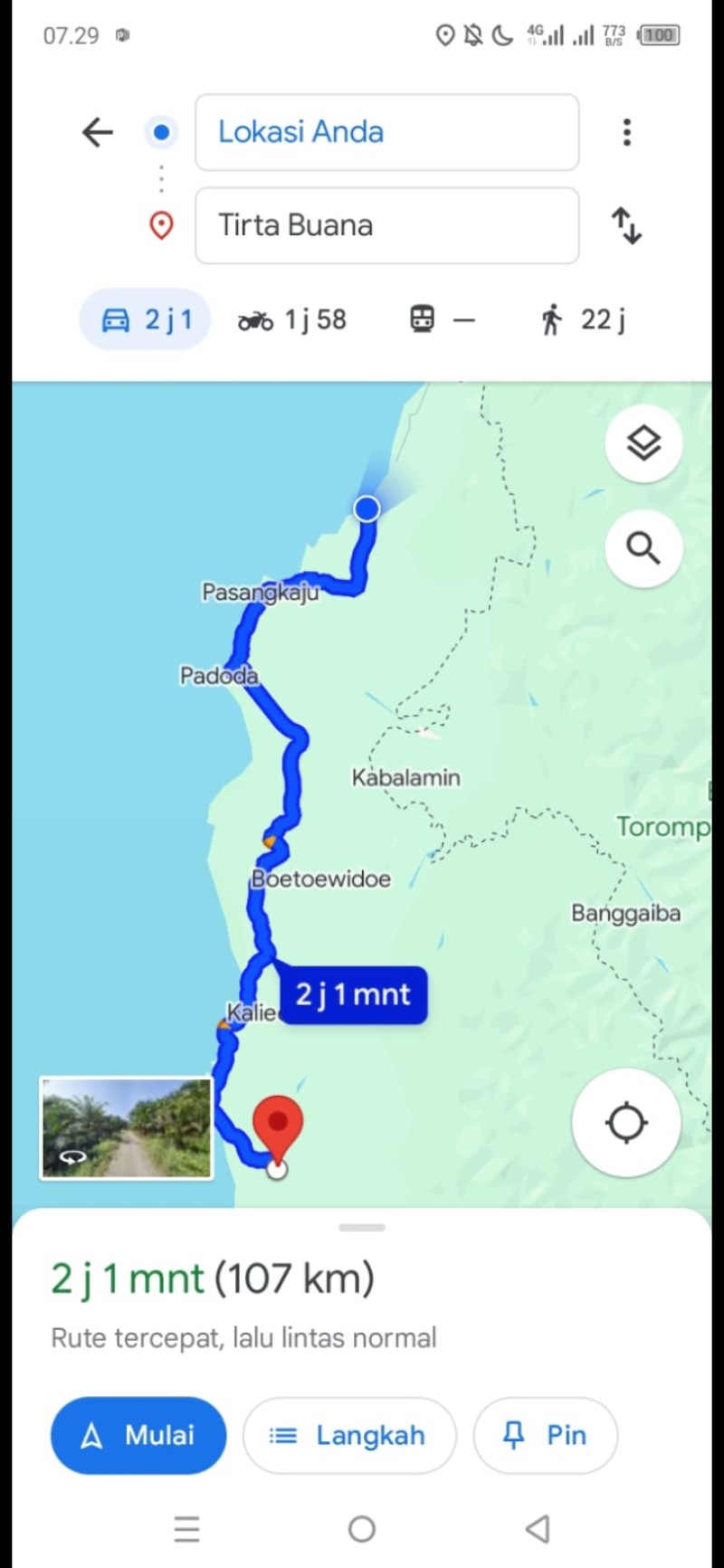Viewport: 724px width, 1568px height.
Task: View route steps via Langkah
Action: click(349, 1435)
